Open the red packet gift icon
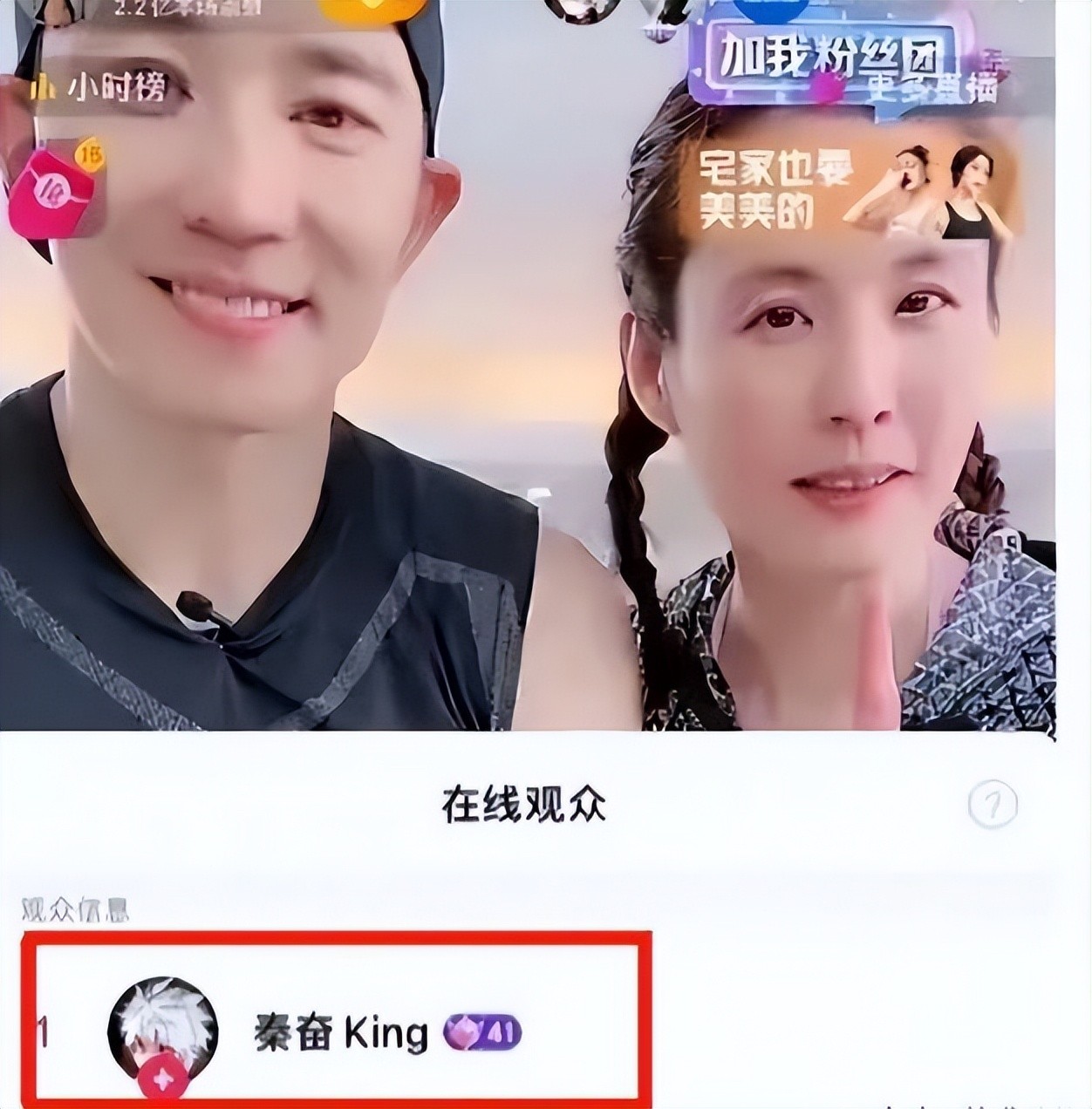This screenshot has width=1092, height=1109. [x=56, y=187]
